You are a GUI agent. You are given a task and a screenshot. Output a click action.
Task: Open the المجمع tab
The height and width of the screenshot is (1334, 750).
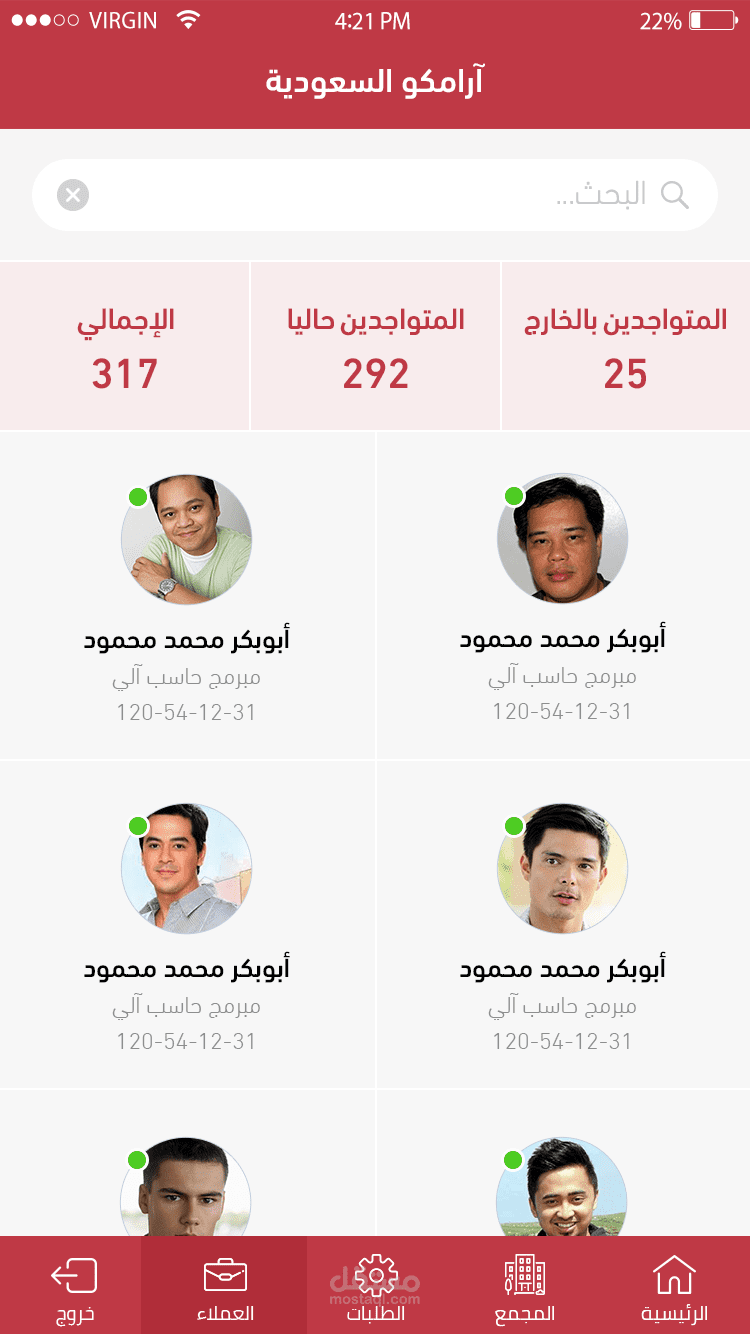525,1287
